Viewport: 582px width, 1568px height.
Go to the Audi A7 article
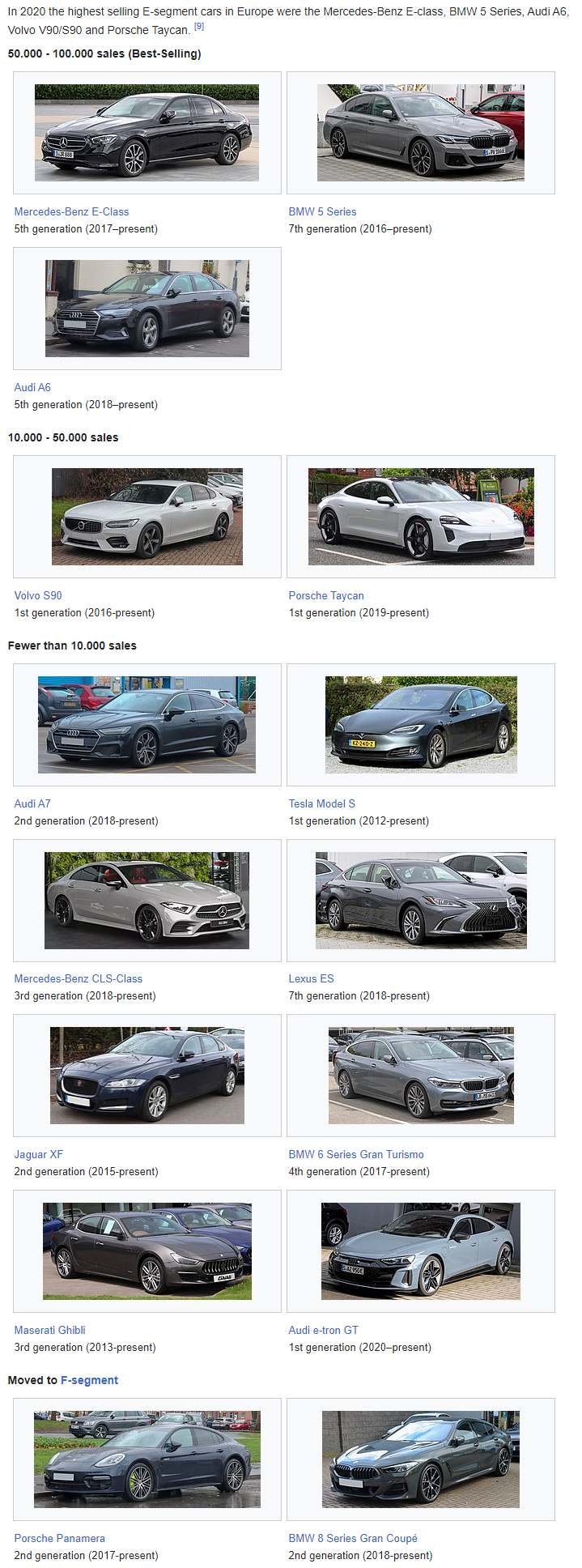pyautogui.click(x=32, y=803)
